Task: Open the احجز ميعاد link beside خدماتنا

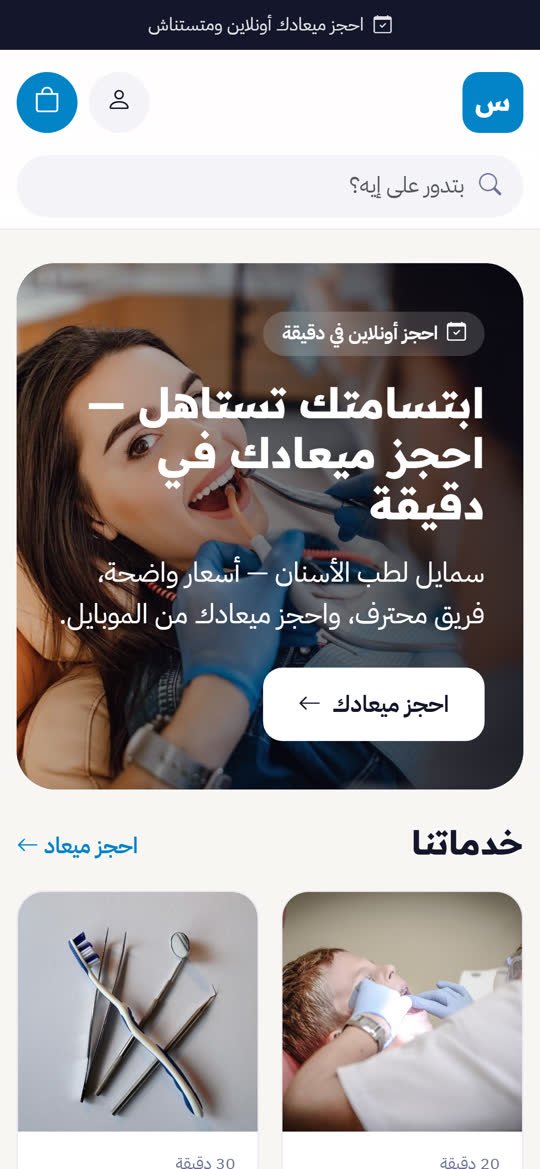Action: click(x=78, y=845)
